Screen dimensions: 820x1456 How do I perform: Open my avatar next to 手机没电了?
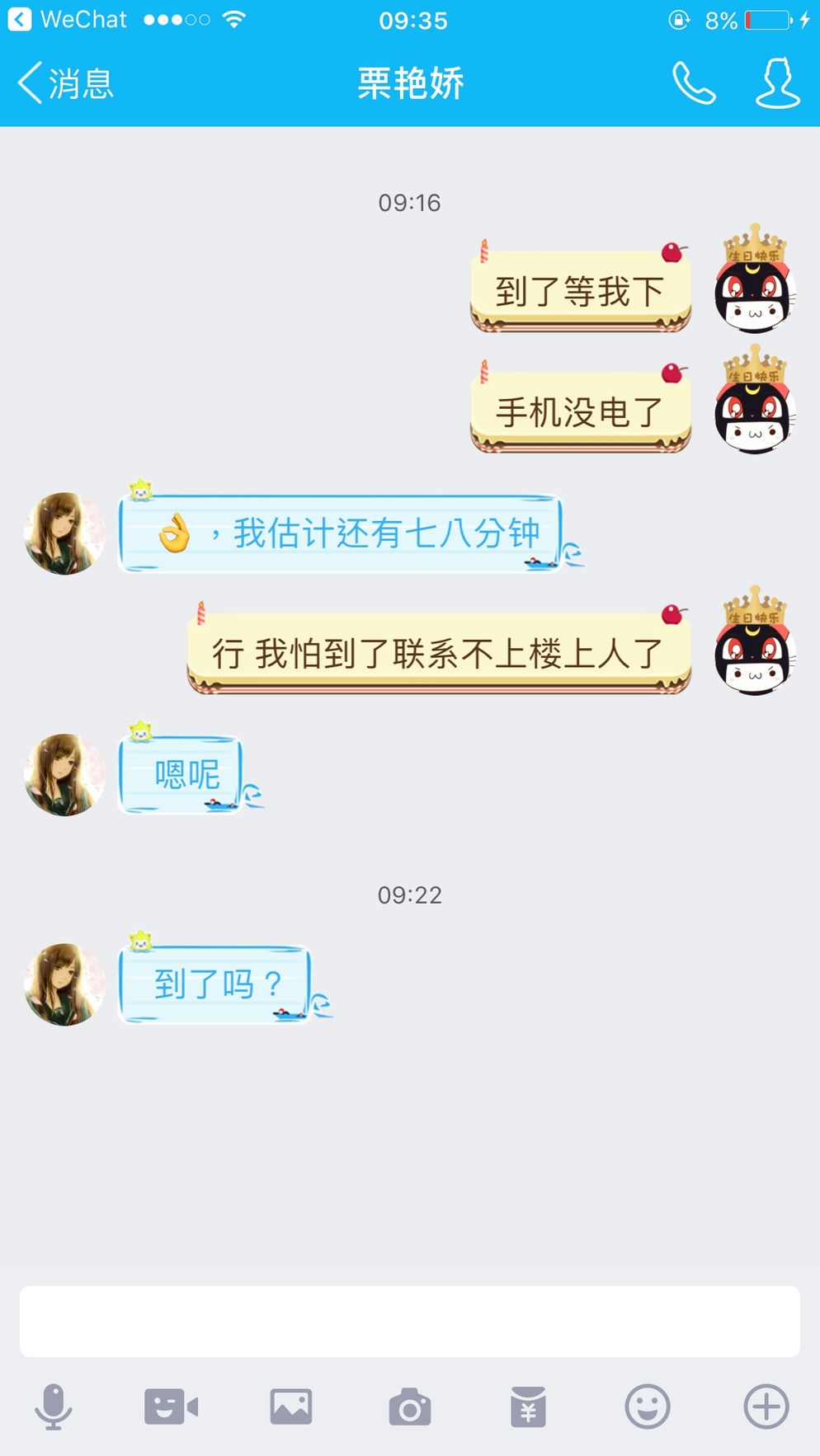pos(754,410)
